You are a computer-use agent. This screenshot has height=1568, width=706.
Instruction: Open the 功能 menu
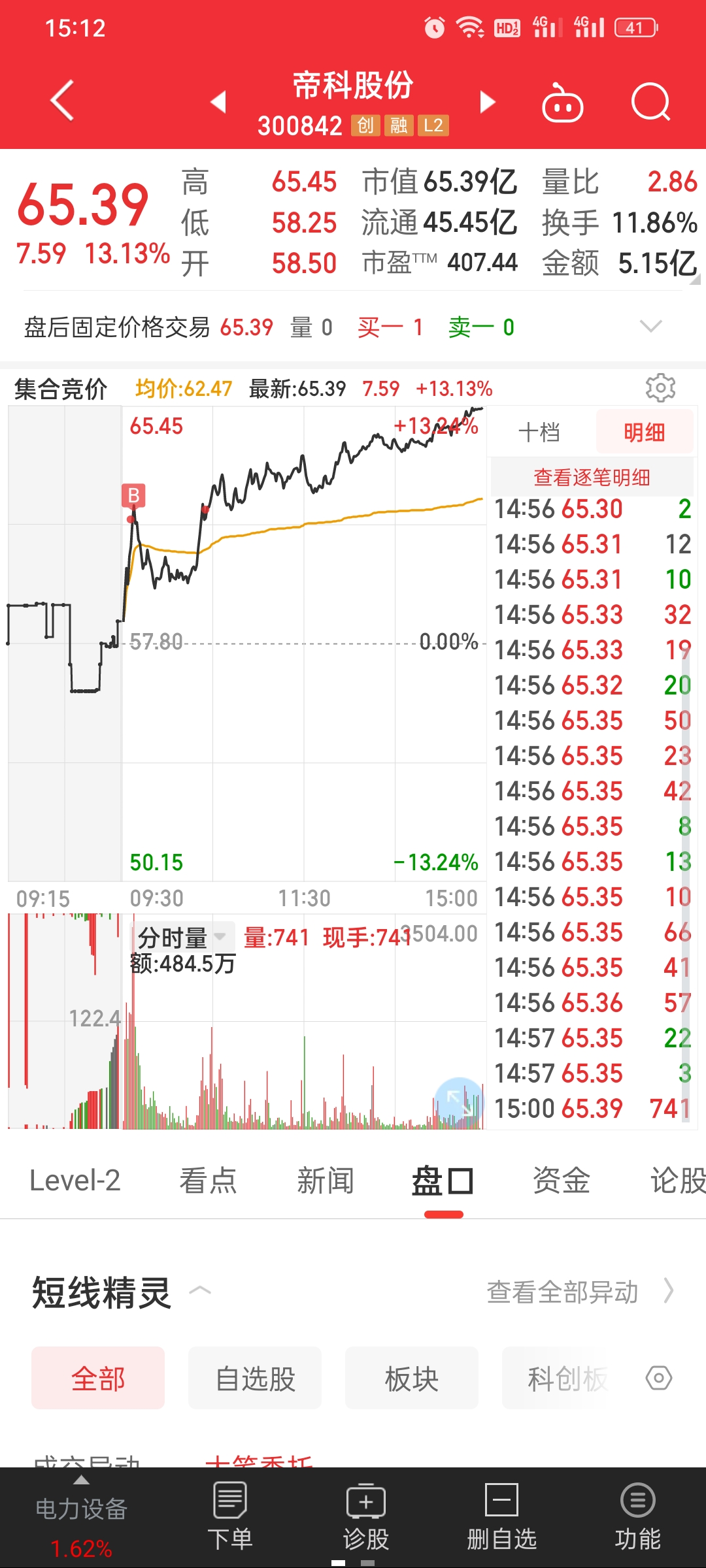tap(637, 1517)
